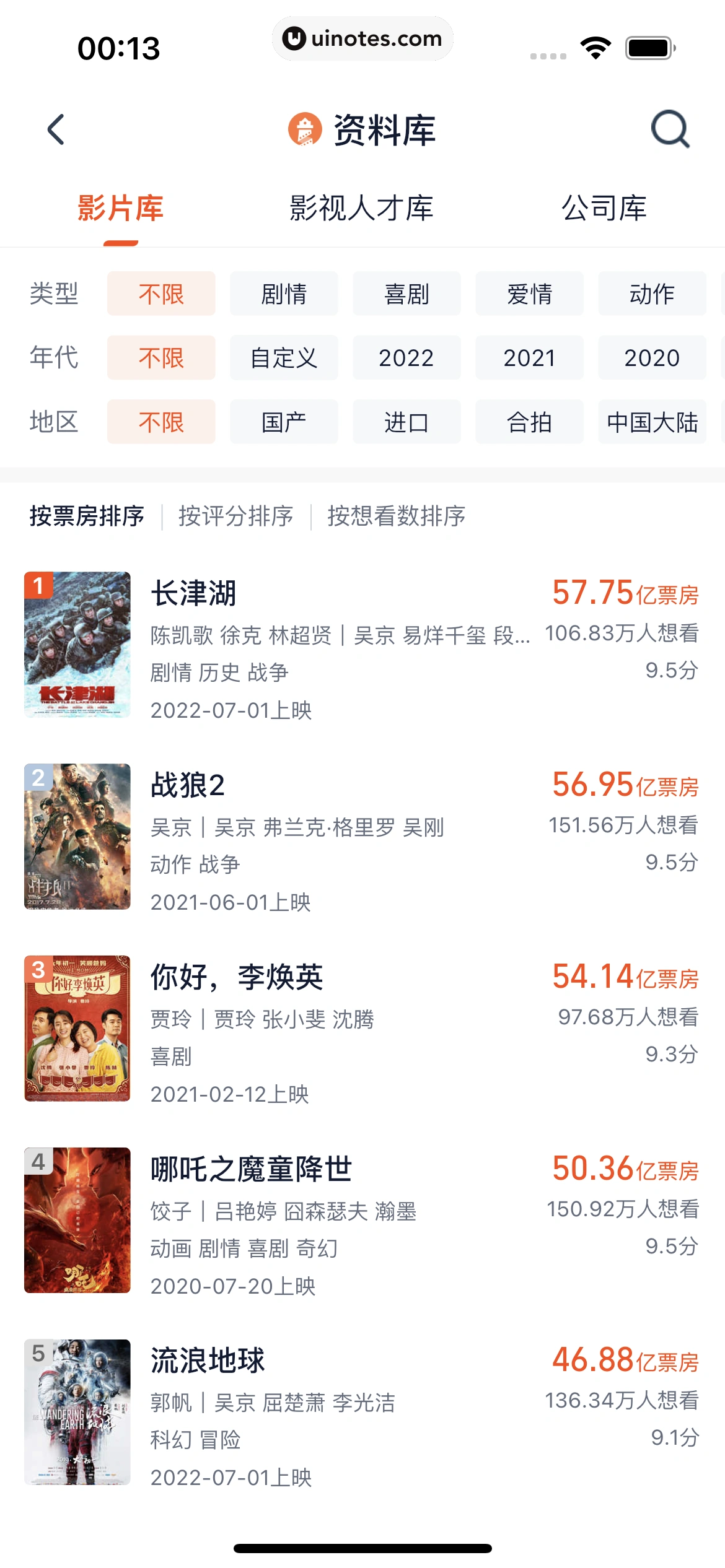Choose the 国产 region chip
Image resolution: width=725 pixels, height=1568 pixels.
pos(284,422)
